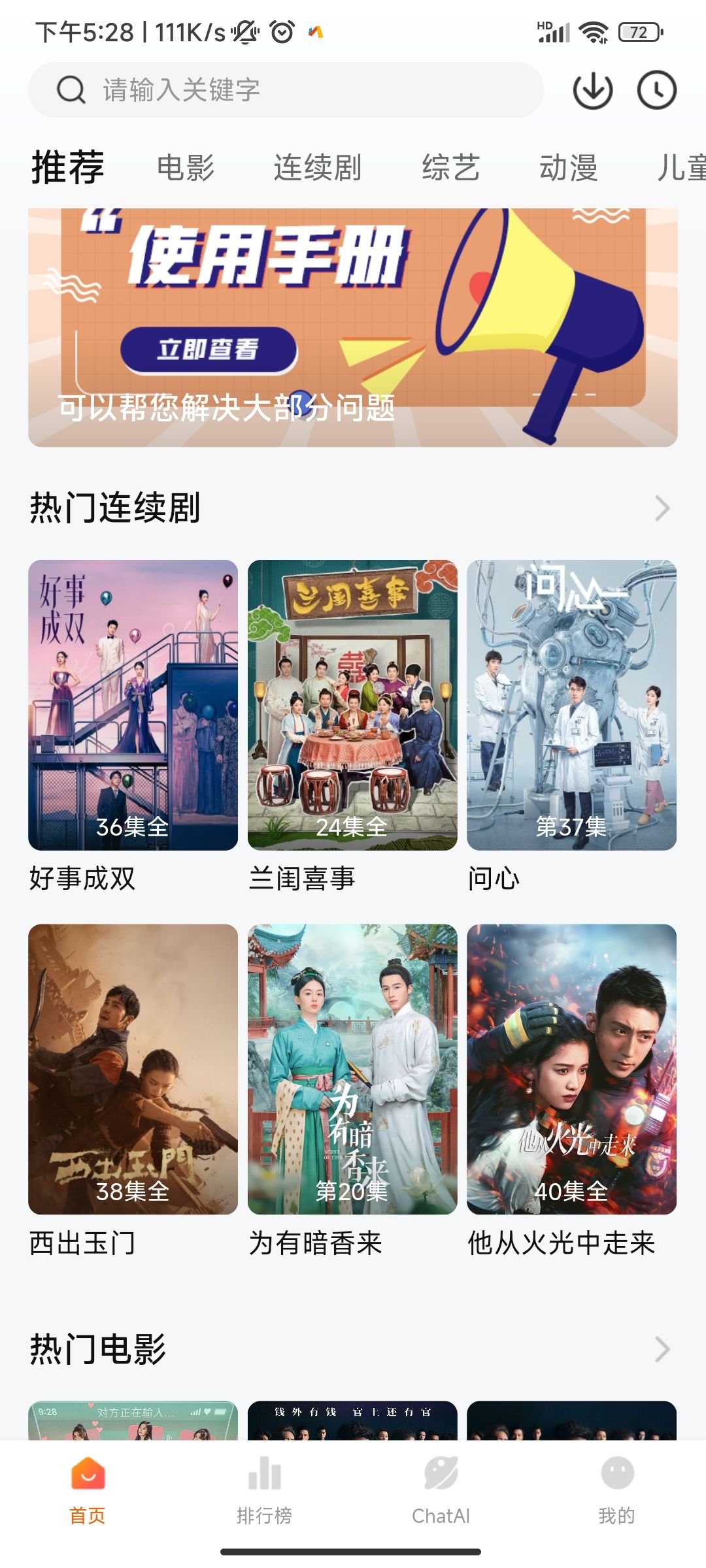
Task: Open the drama 西出玉门
Action: [133, 1070]
